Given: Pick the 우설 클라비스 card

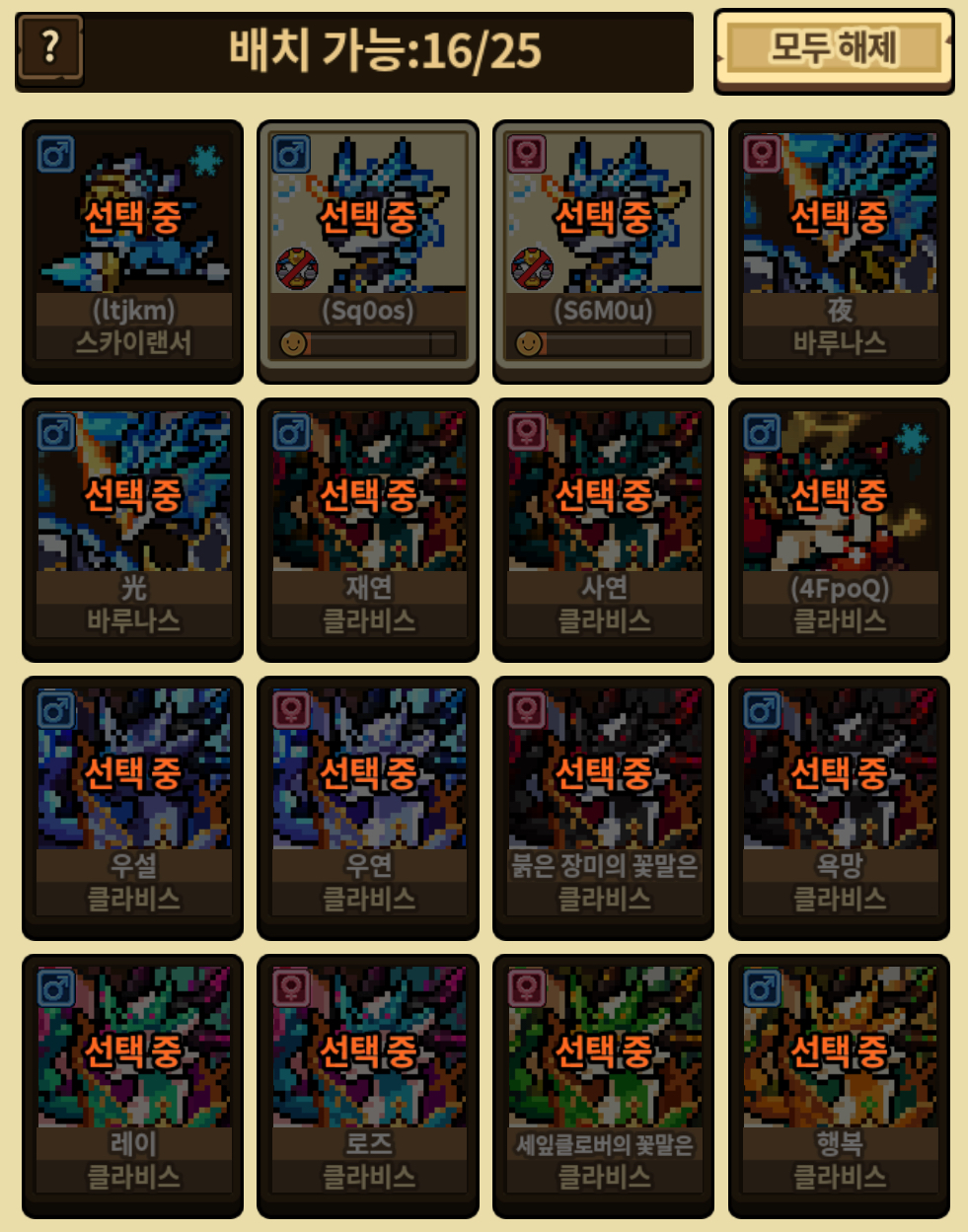Looking at the screenshot, I should click(x=133, y=808).
